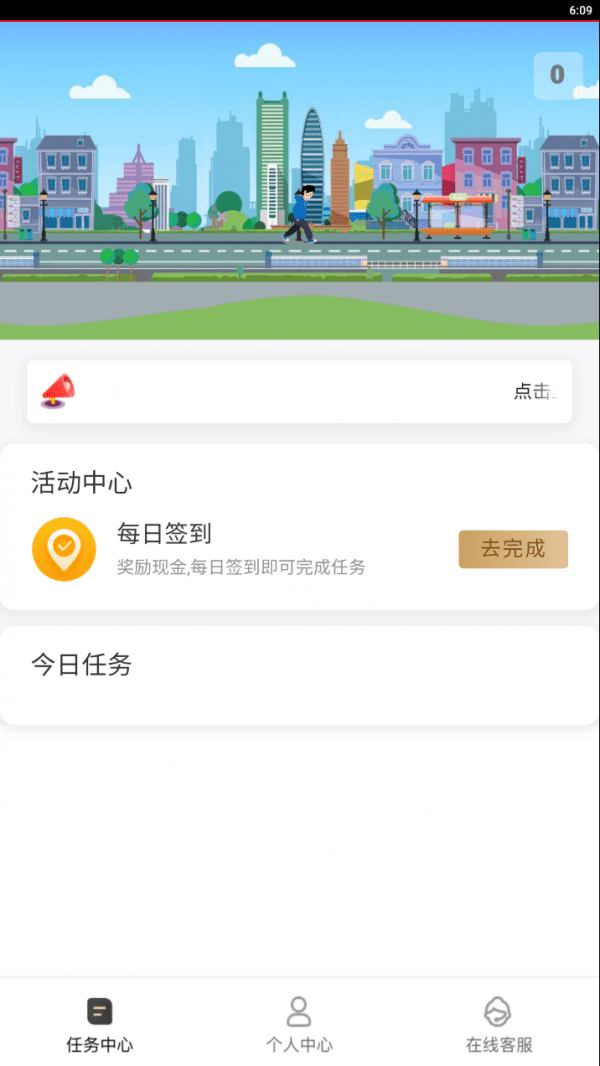Open the 在线客服 tab
Image resolution: width=600 pixels, height=1066 pixels.
click(499, 1024)
